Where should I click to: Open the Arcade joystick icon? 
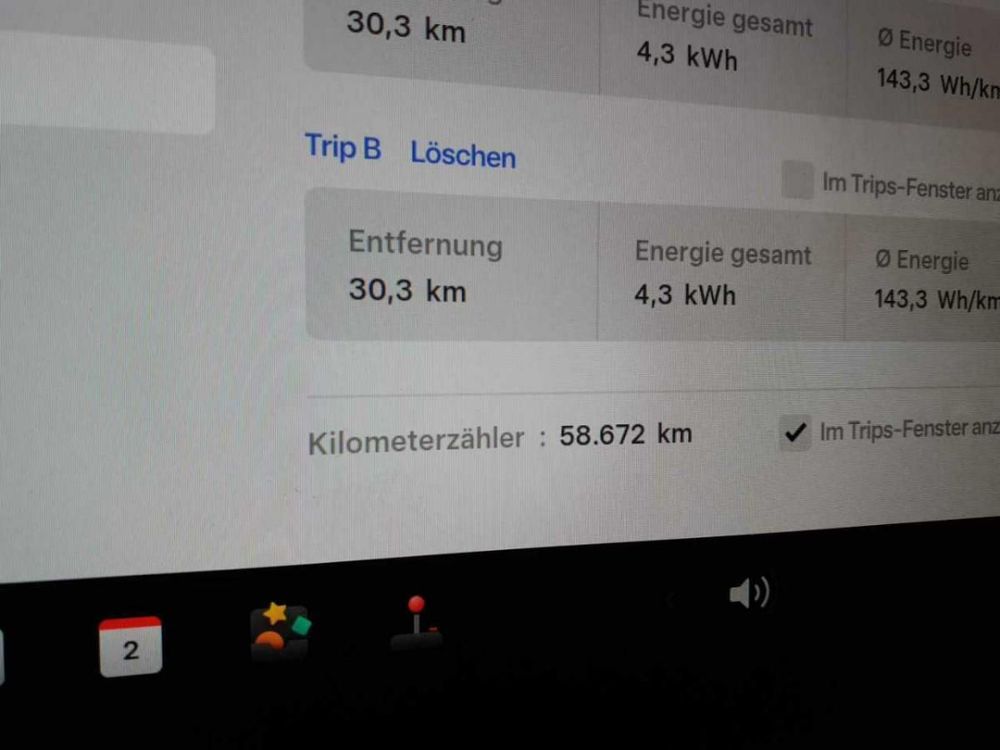tap(417, 623)
